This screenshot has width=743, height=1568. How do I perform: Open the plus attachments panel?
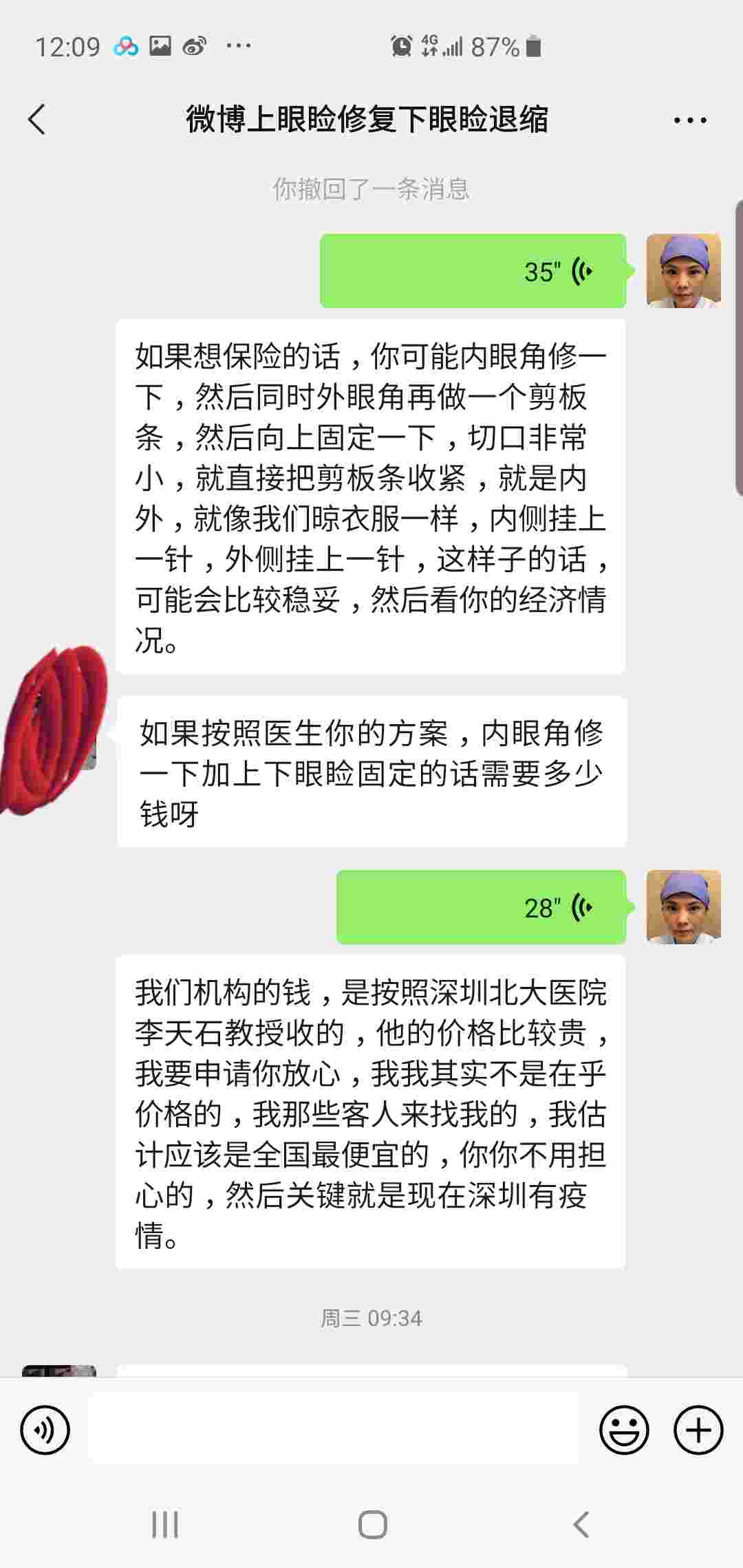(698, 1430)
